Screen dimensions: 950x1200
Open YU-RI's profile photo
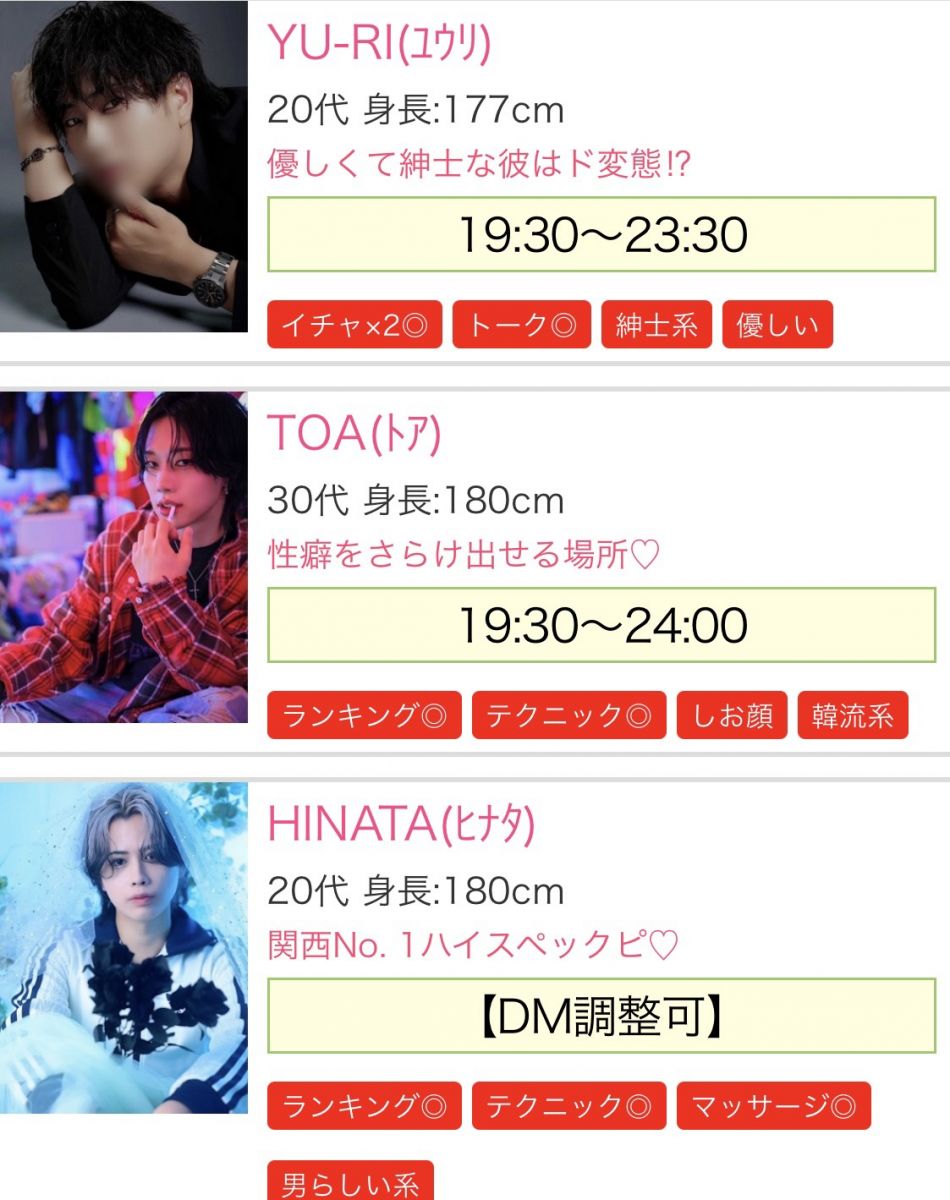pos(123,166)
